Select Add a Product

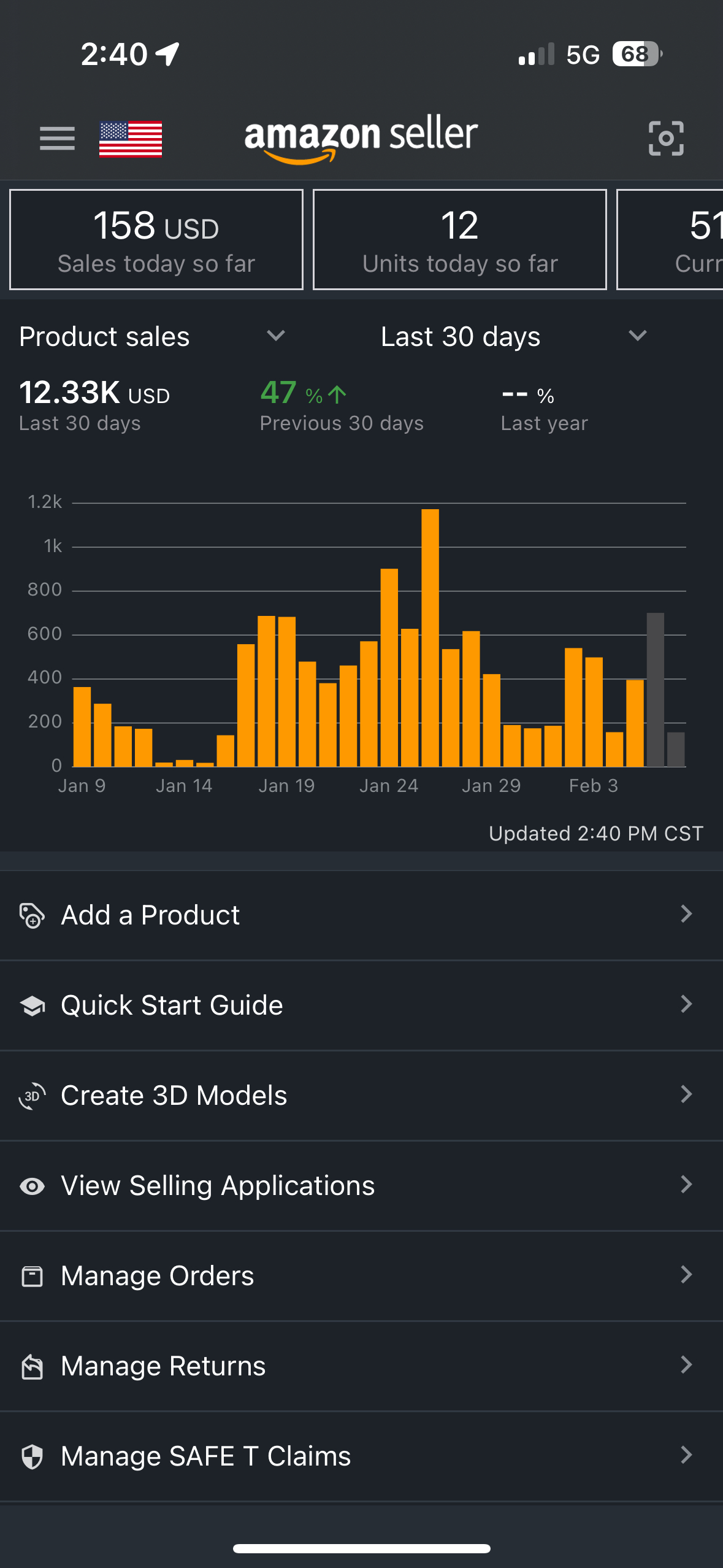tap(361, 915)
